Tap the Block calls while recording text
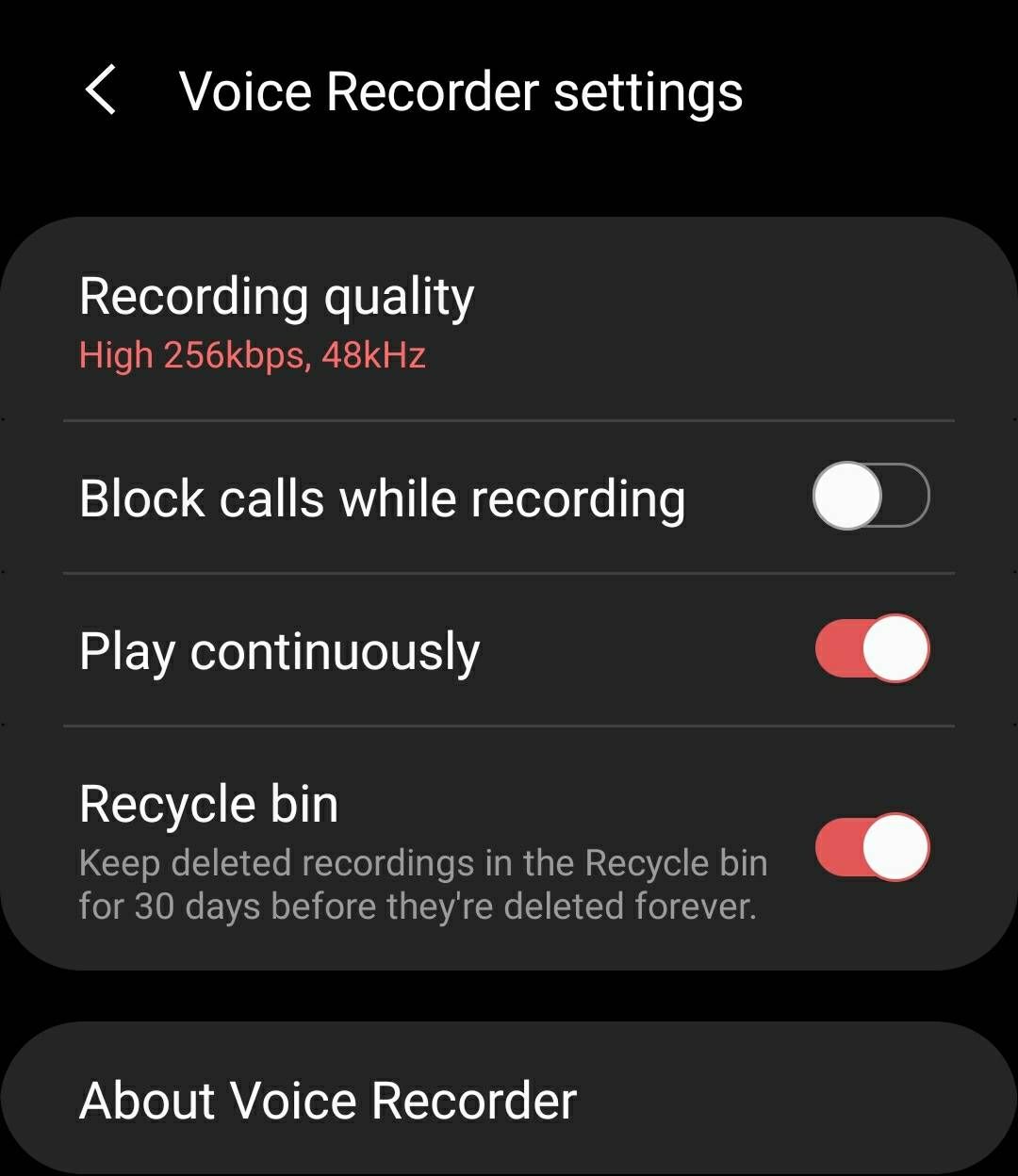 click(x=383, y=498)
